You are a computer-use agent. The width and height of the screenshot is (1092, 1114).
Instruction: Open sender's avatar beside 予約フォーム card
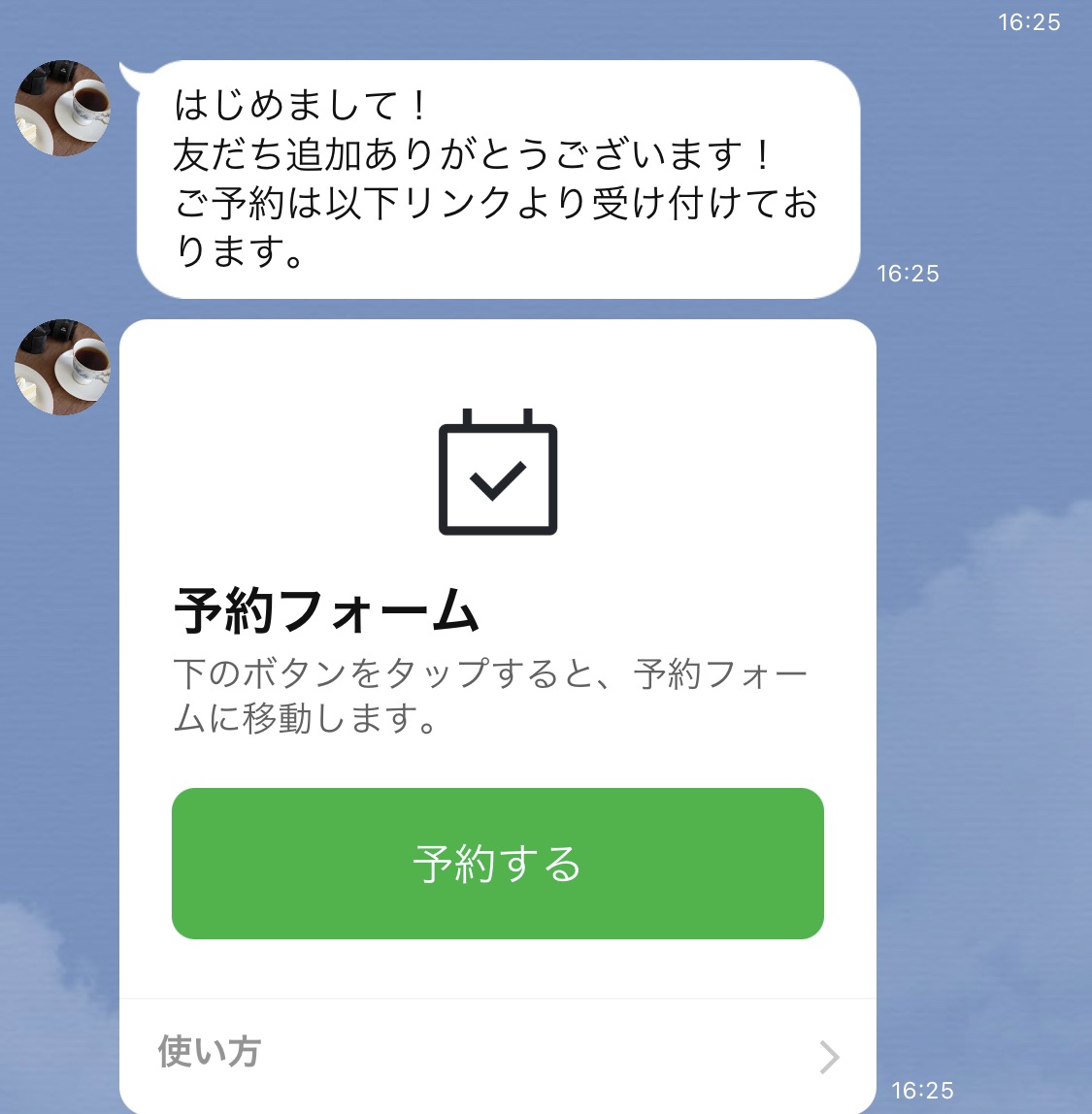[63, 367]
